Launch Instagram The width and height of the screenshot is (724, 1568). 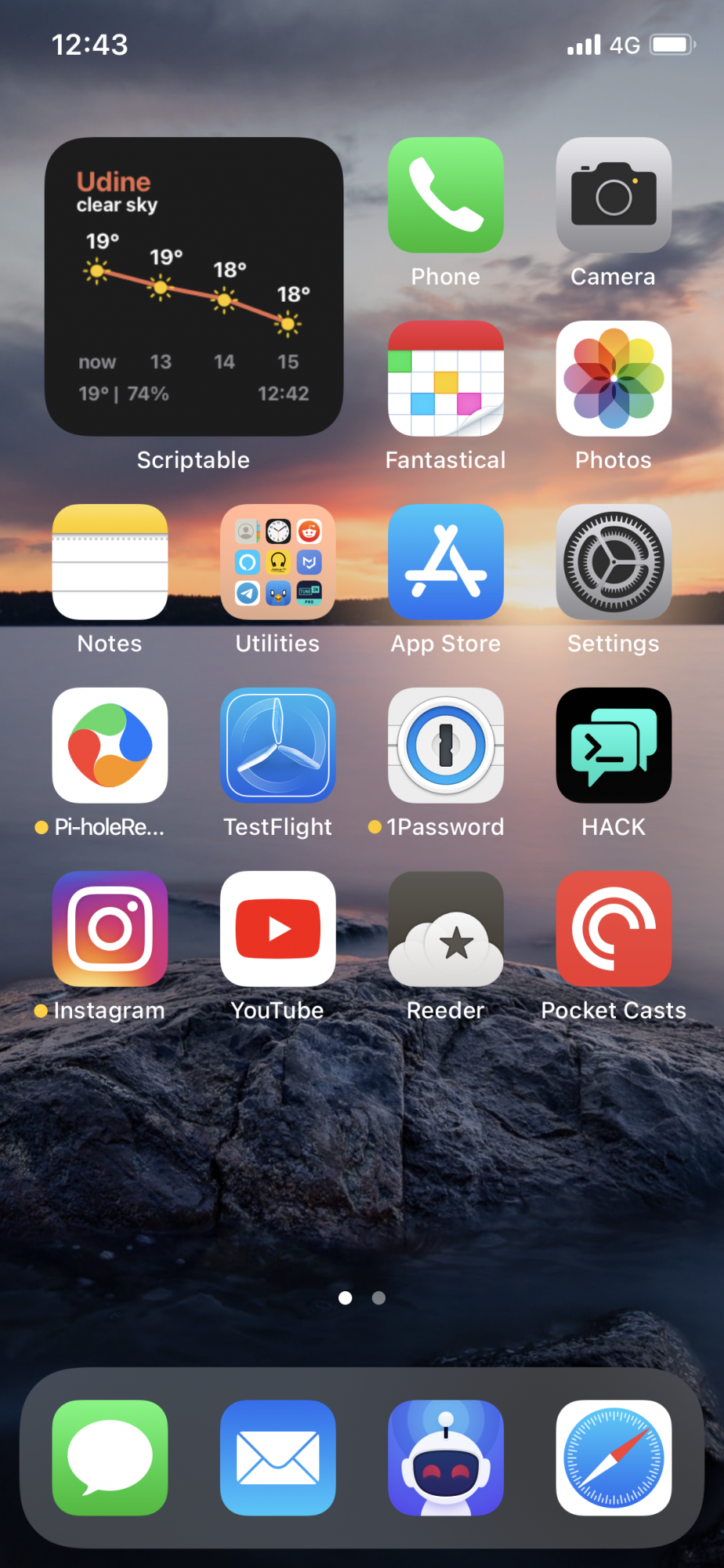(110, 929)
